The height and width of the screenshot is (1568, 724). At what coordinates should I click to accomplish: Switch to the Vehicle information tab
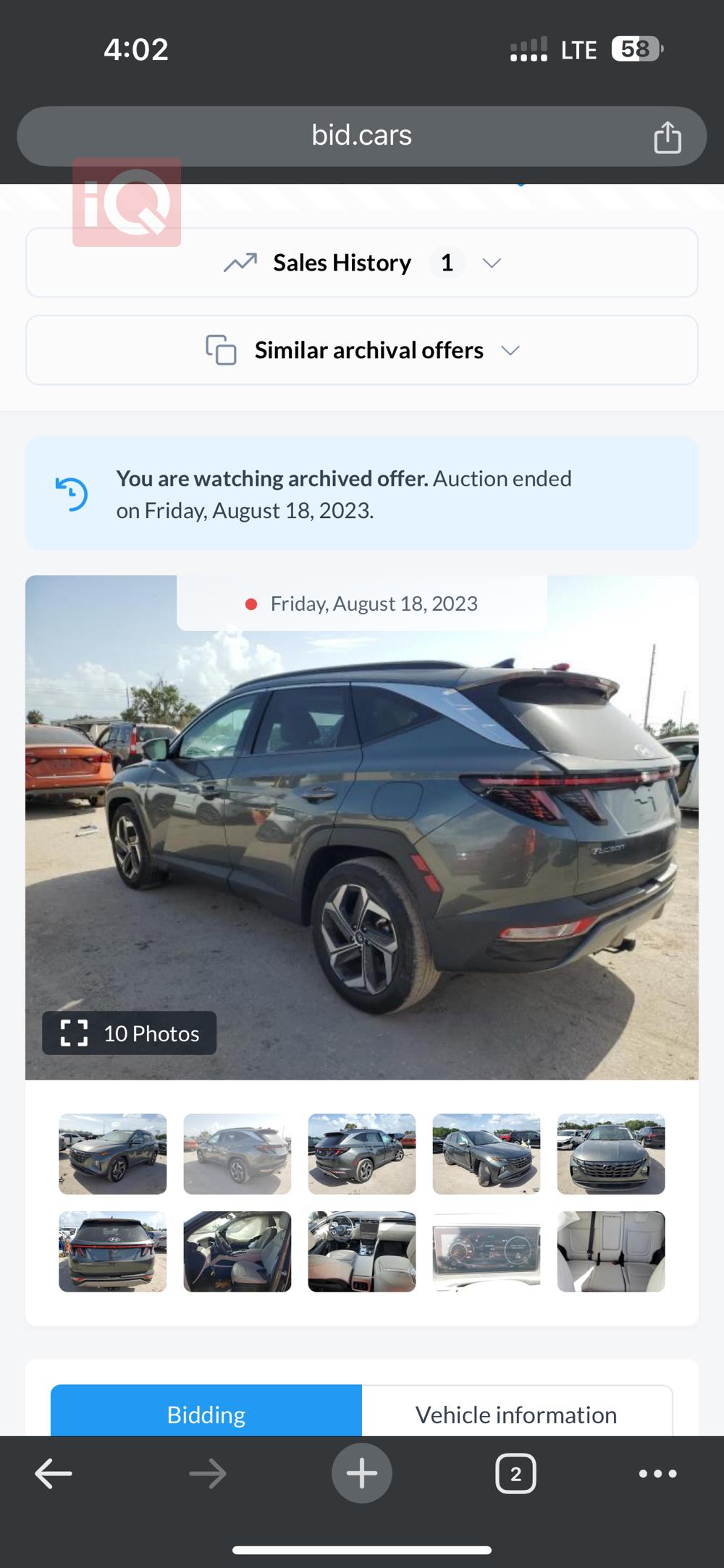coord(516,1414)
